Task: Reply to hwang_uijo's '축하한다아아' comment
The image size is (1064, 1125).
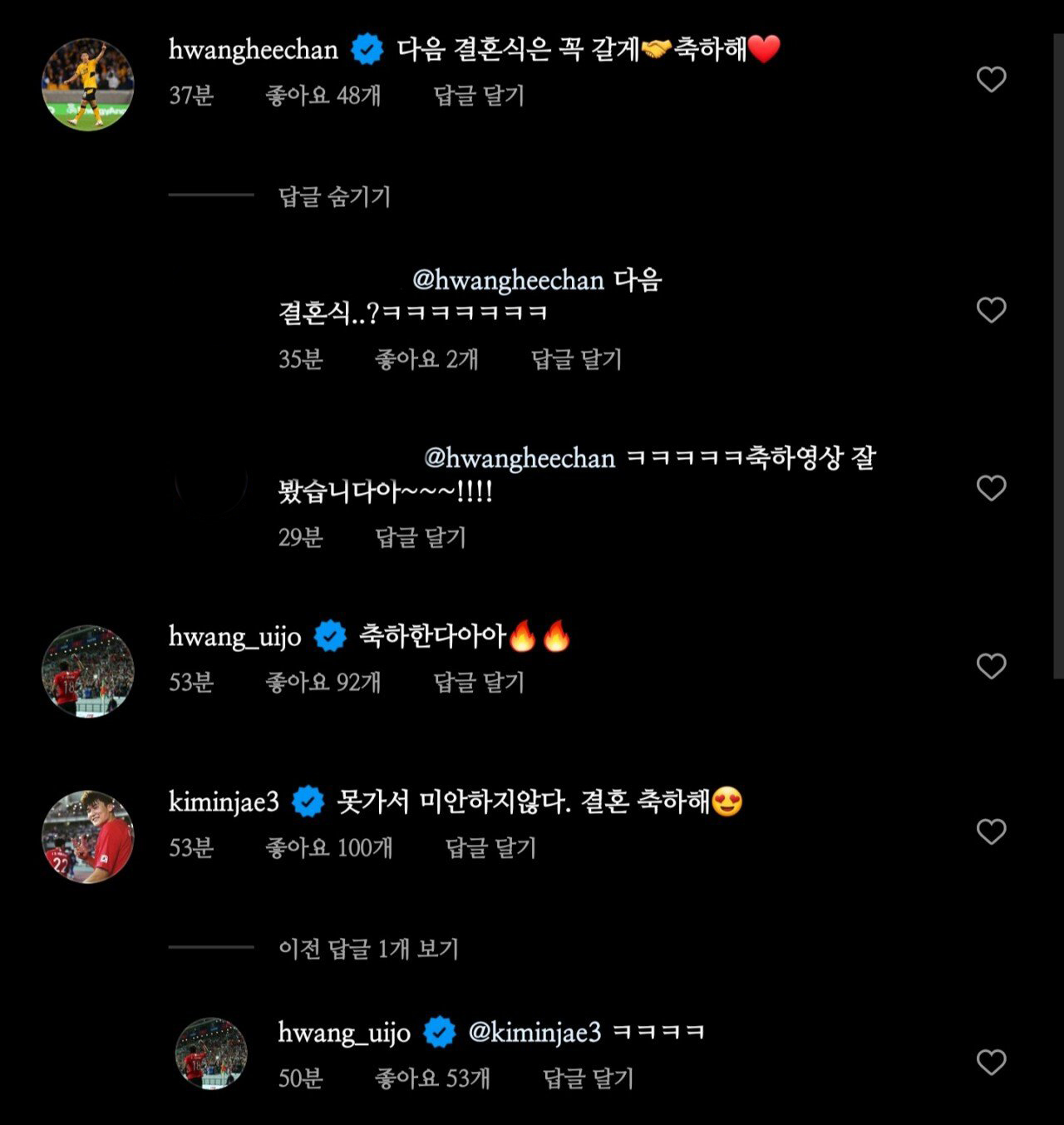Action: (479, 683)
